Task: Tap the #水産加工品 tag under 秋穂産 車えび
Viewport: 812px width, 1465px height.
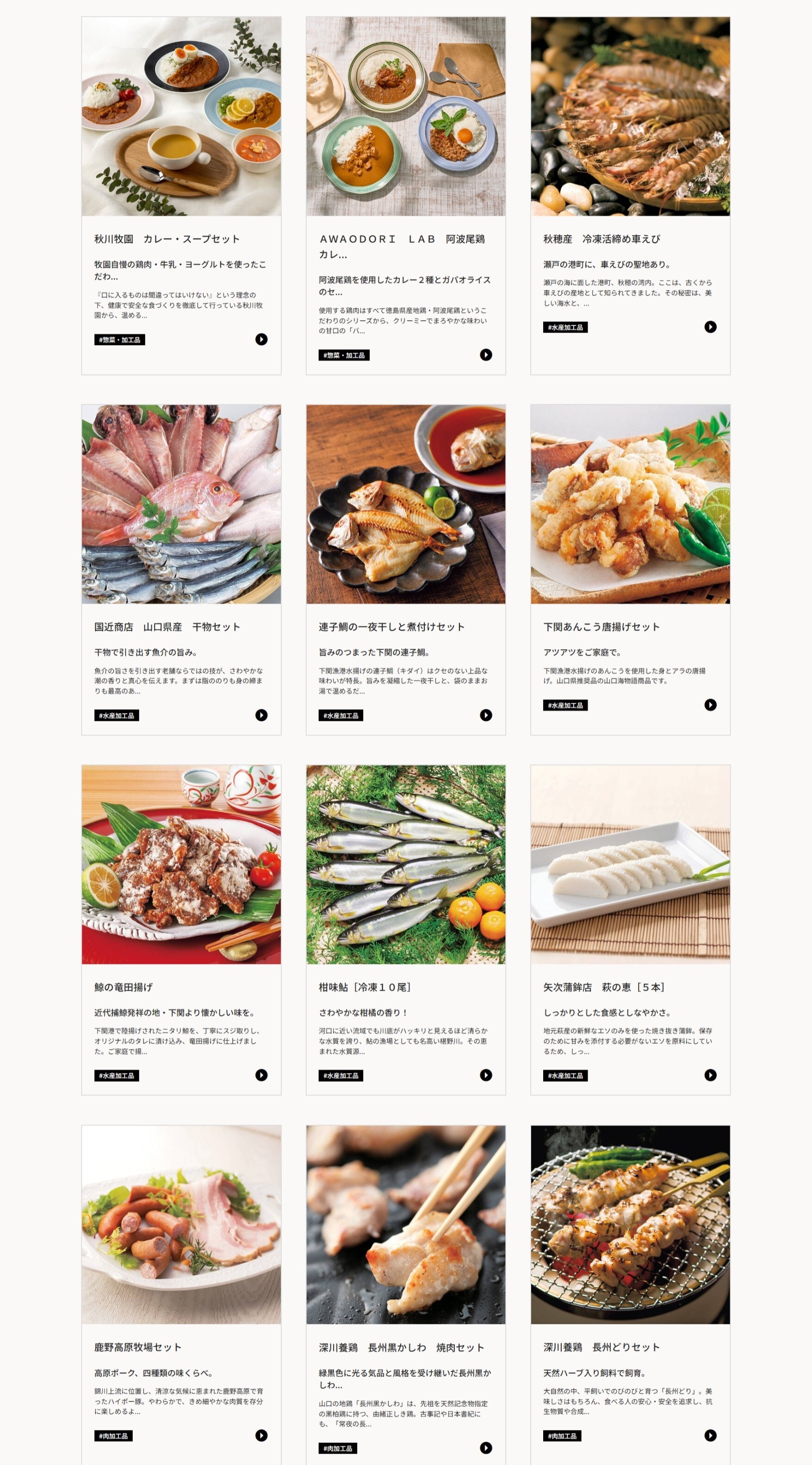Action: click(x=565, y=328)
